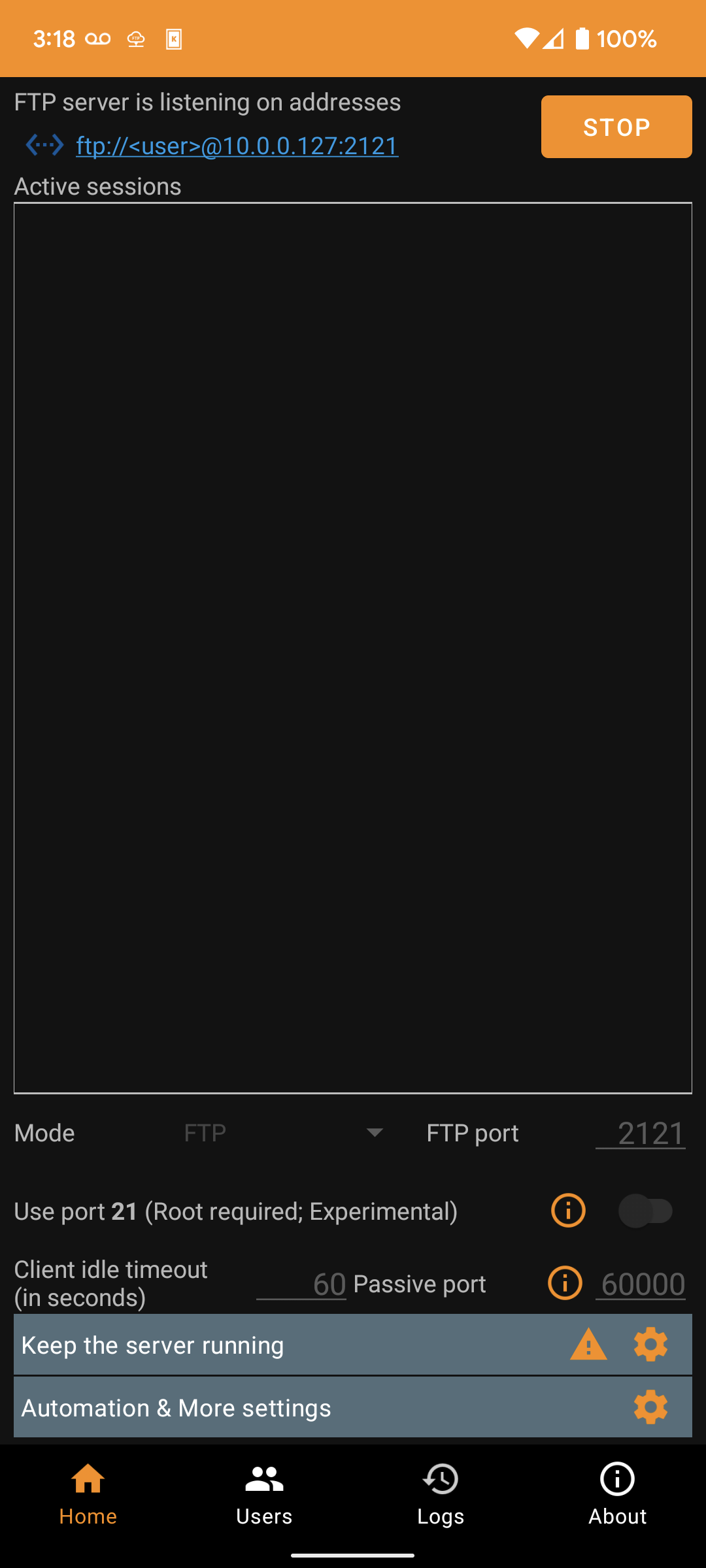This screenshot has width=706, height=1568.
Task: Click the network arrows icon beside the FTP address
Action: pyautogui.click(x=43, y=145)
